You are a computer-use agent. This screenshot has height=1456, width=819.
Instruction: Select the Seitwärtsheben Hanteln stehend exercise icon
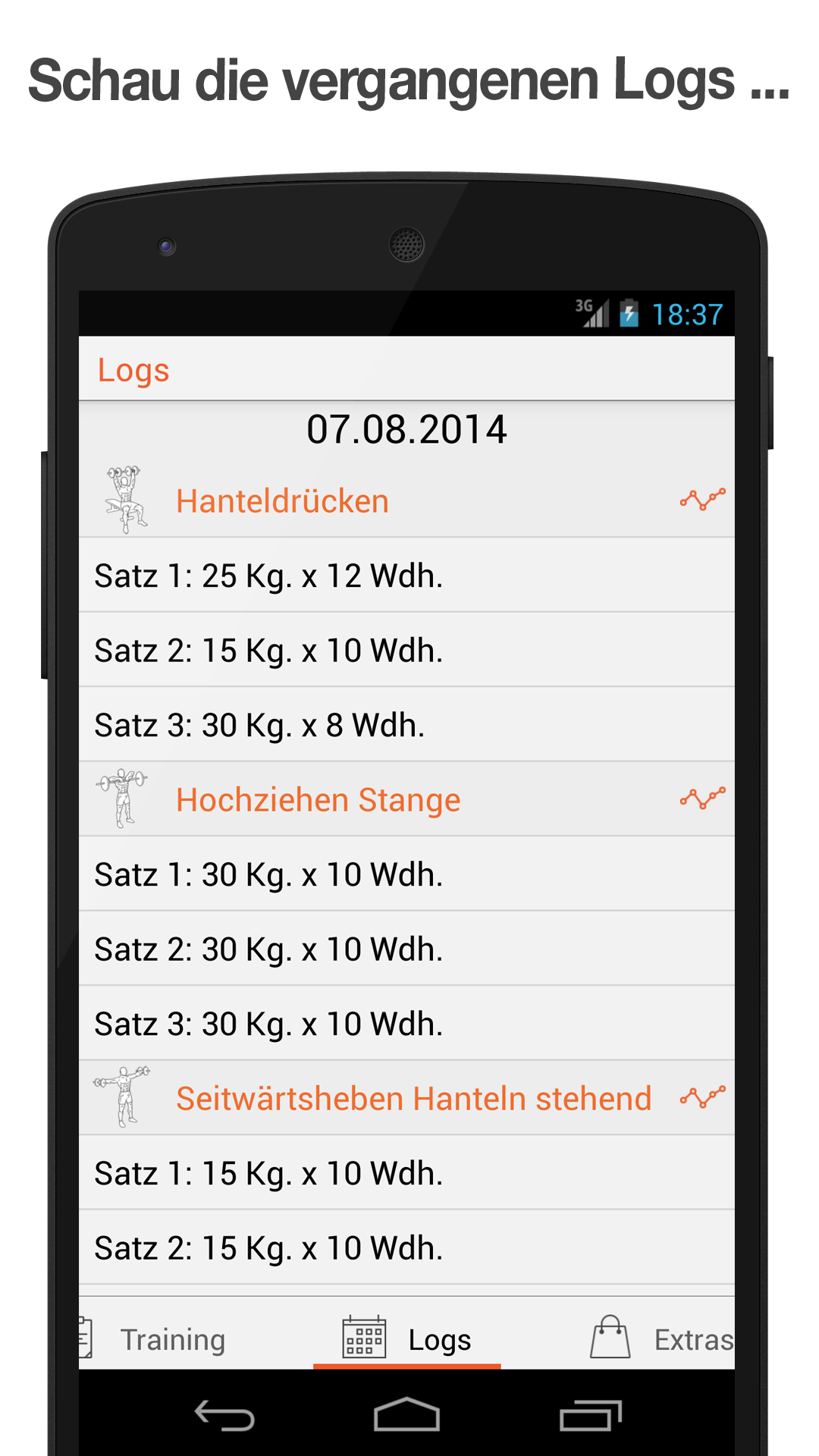[123, 1096]
